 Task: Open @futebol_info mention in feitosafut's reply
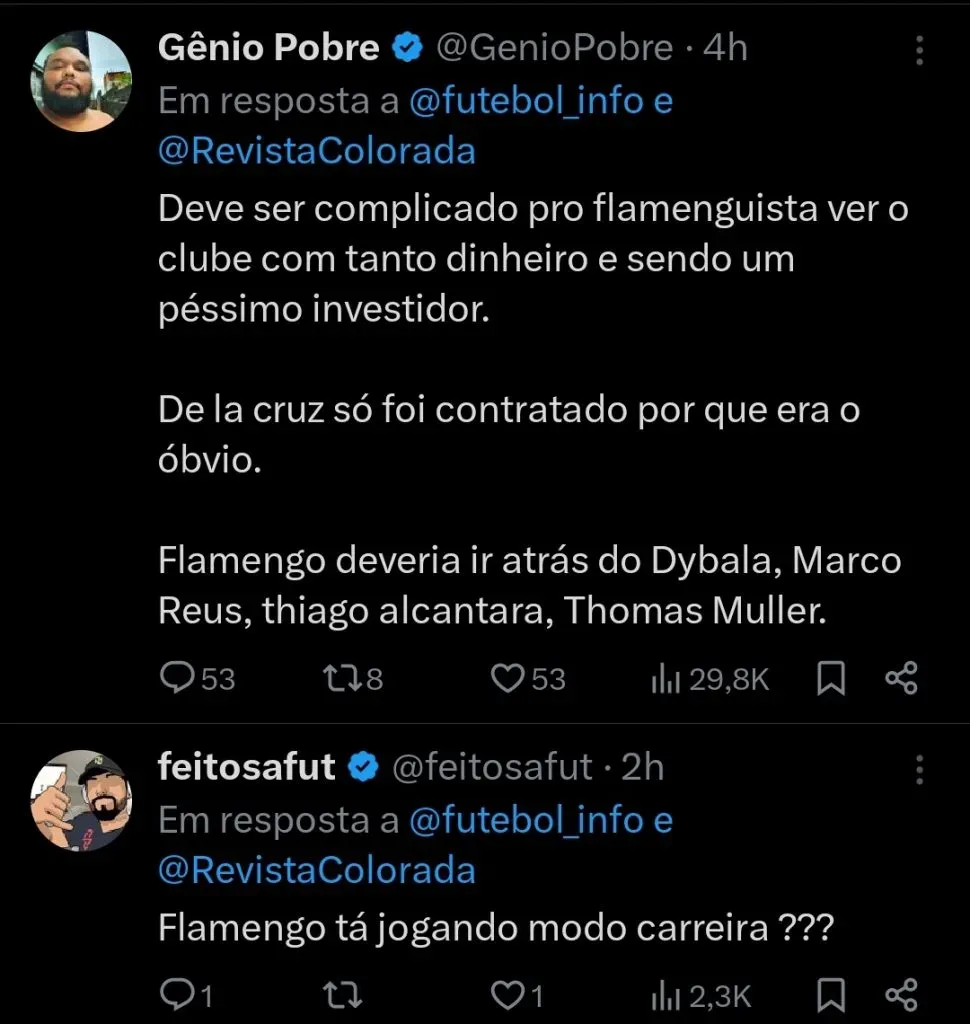click(x=526, y=820)
